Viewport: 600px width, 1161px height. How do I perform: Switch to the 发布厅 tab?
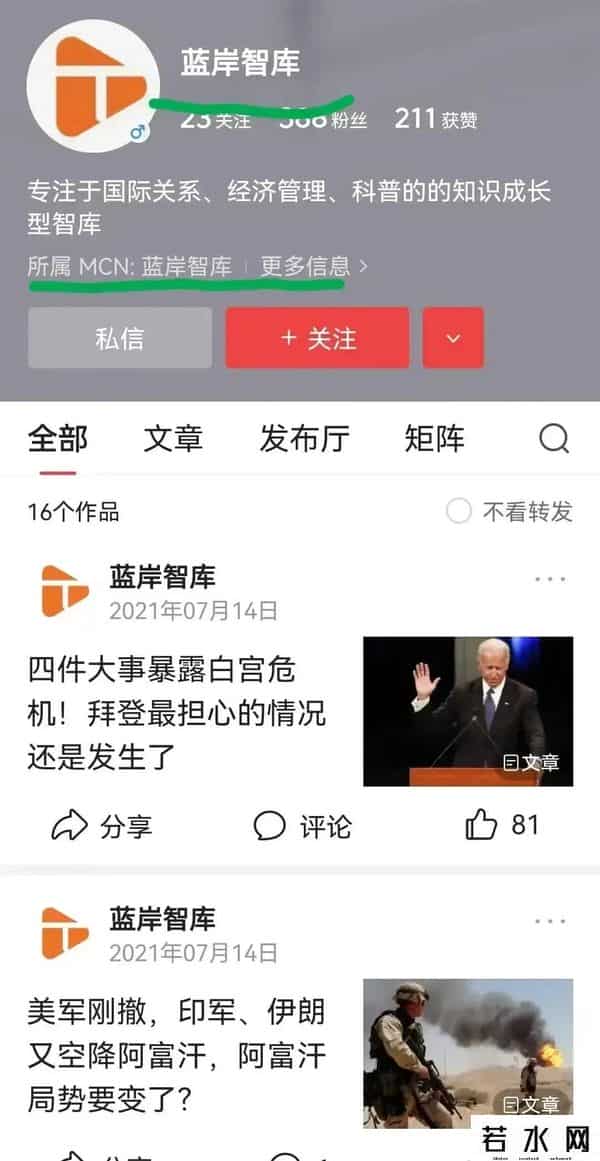click(x=304, y=438)
